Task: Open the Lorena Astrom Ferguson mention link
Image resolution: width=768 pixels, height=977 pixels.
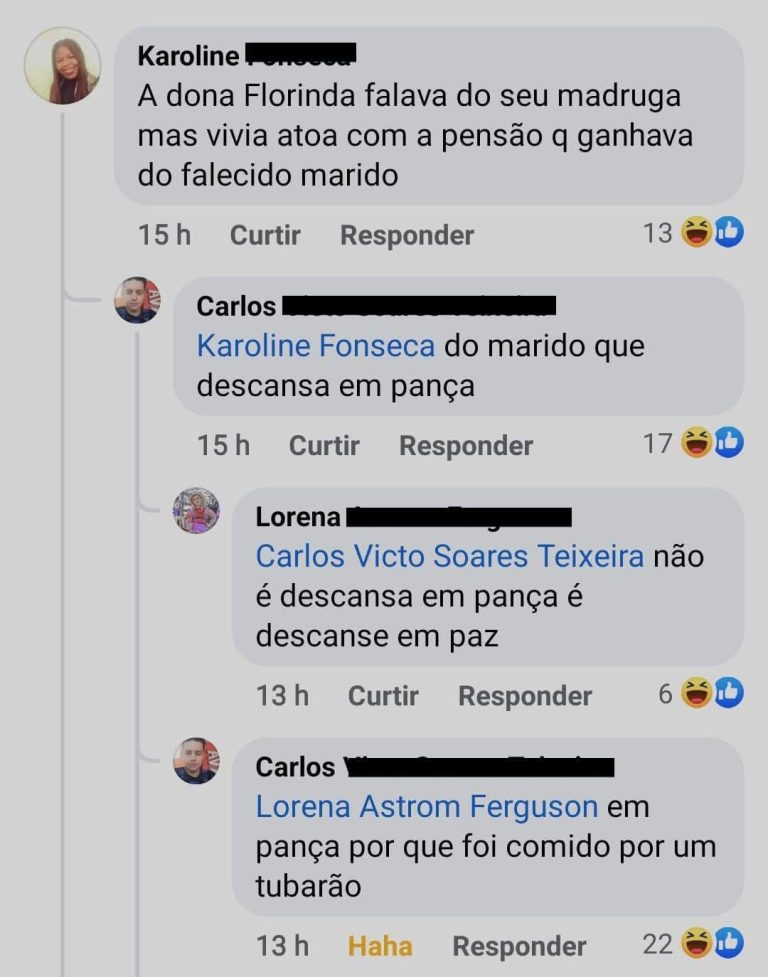Action: coord(427,806)
